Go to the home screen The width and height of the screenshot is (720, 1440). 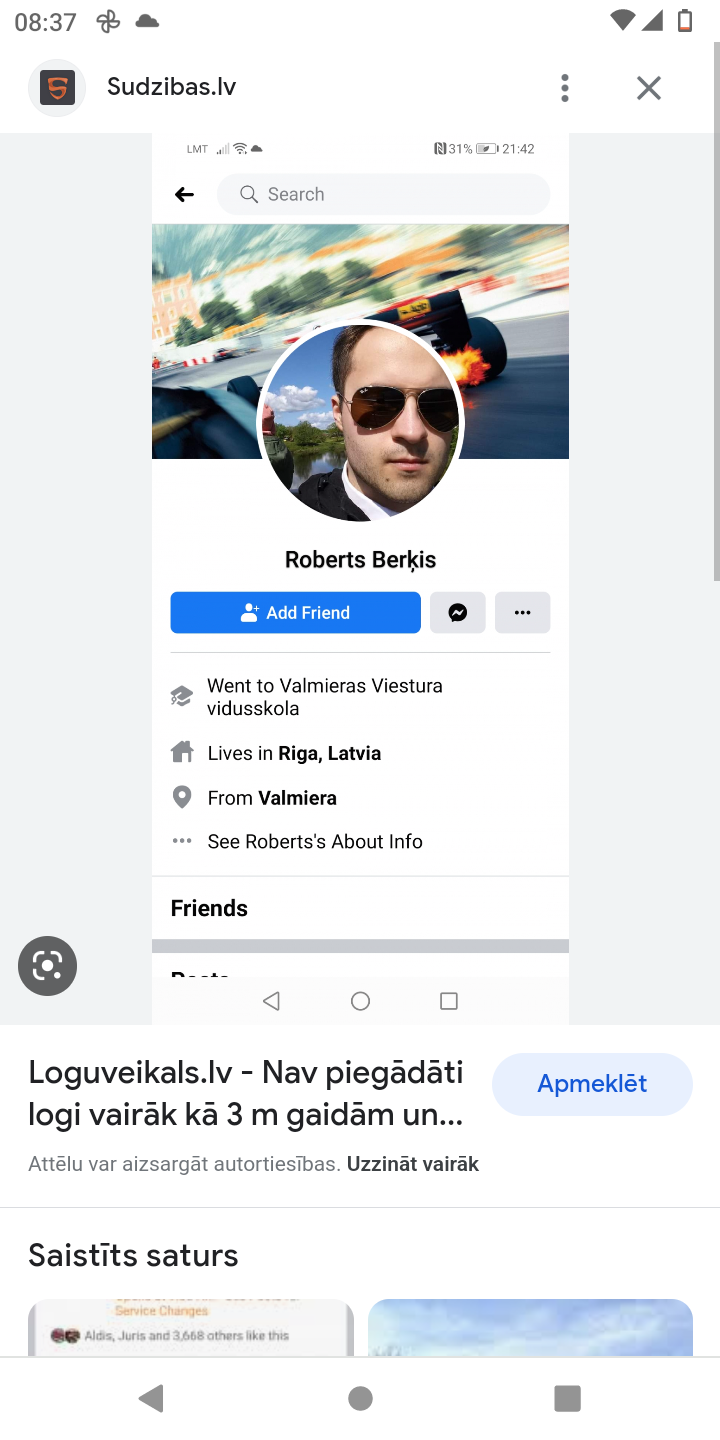360,1398
